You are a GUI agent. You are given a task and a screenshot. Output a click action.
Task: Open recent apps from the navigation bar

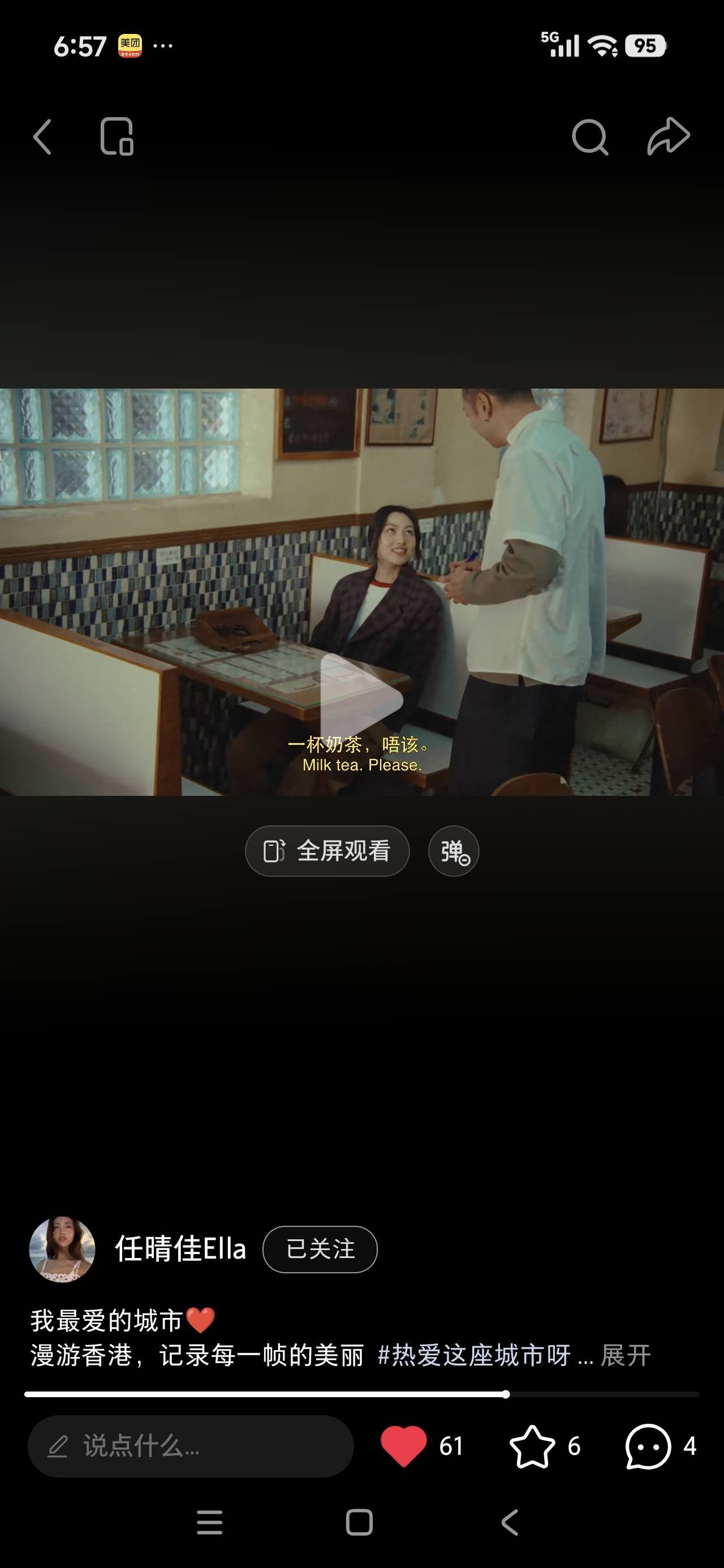tap(209, 1522)
